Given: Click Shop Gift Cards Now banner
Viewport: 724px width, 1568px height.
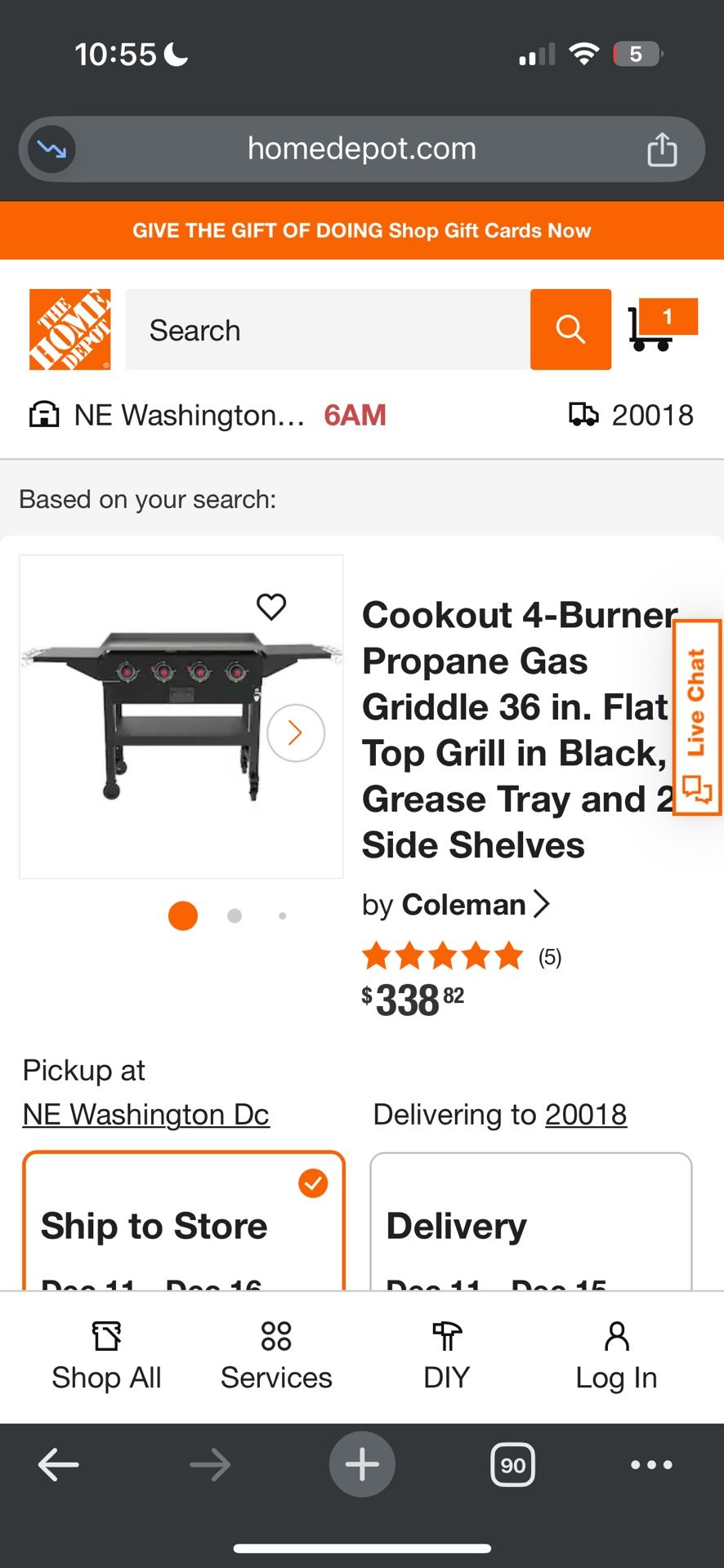Looking at the screenshot, I should (x=362, y=230).
